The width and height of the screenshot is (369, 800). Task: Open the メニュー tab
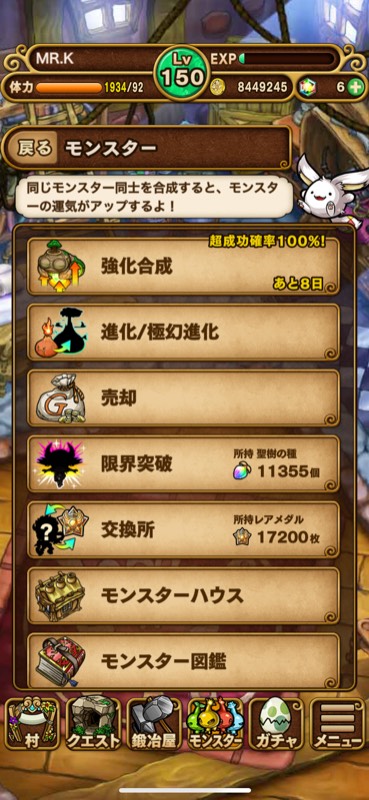point(337,724)
